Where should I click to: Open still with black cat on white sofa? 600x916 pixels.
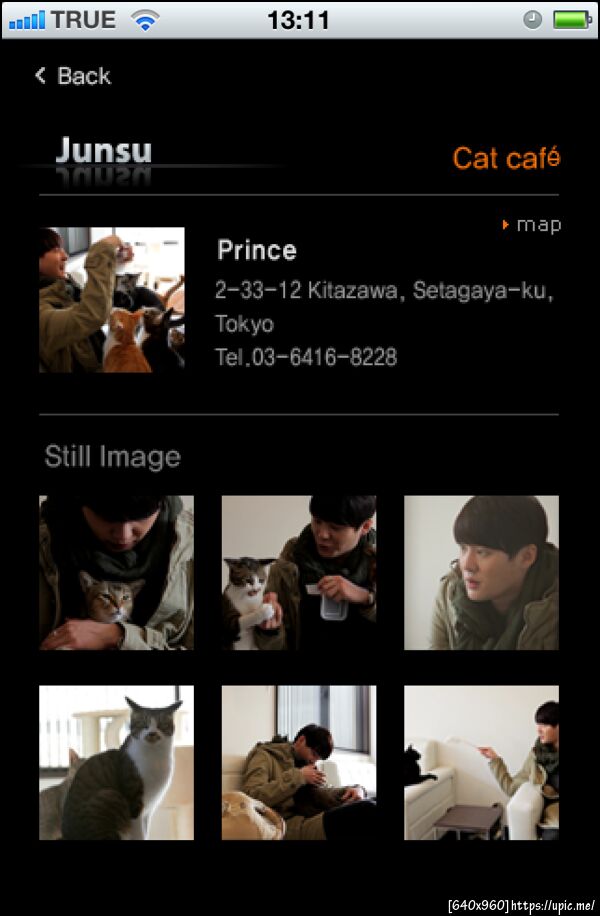[x=481, y=762]
